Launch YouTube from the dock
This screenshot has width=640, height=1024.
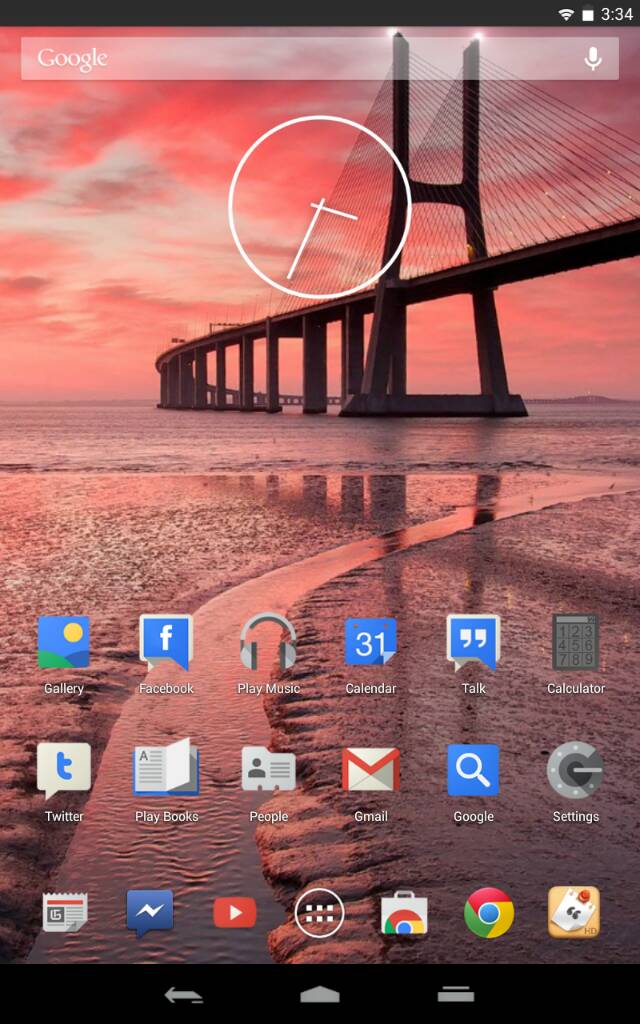tap(235, 913)
